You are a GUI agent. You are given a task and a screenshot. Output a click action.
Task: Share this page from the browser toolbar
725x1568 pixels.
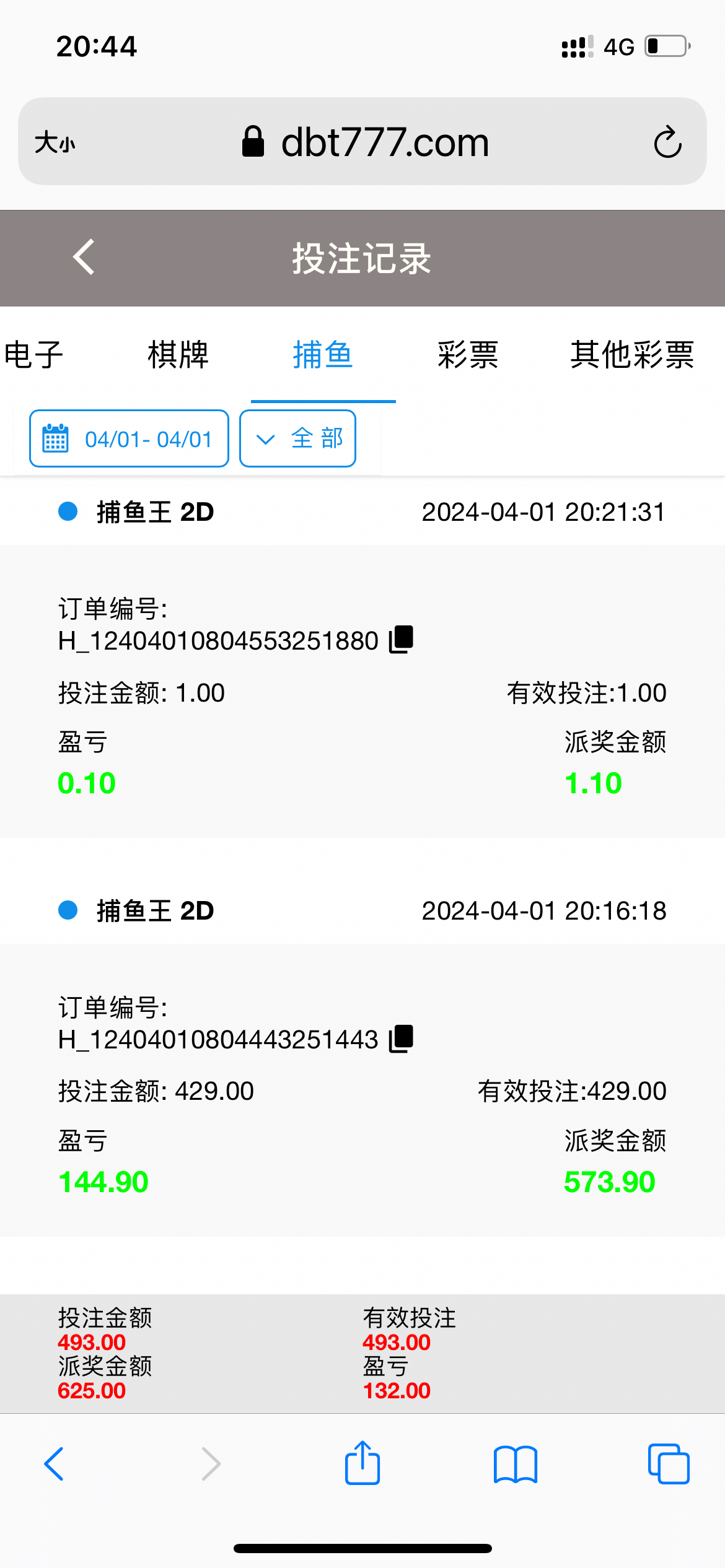tap(362, 1463)
